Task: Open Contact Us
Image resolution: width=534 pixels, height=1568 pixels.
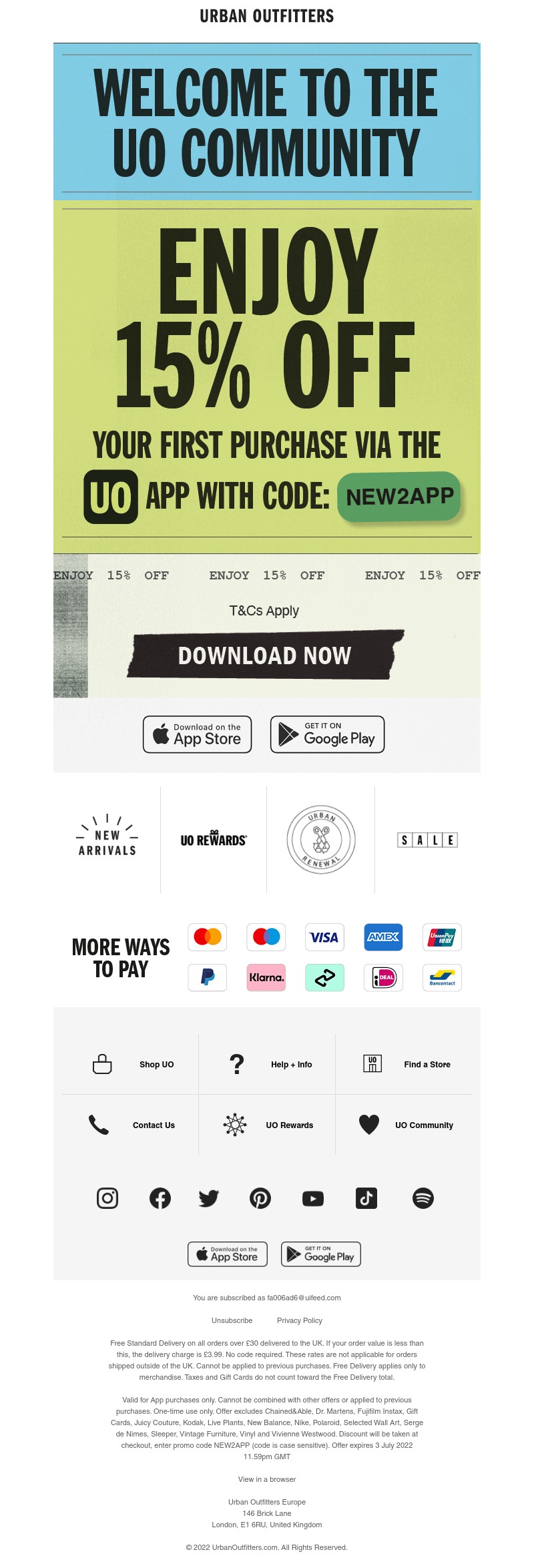Action: (x=133, y=1125)
